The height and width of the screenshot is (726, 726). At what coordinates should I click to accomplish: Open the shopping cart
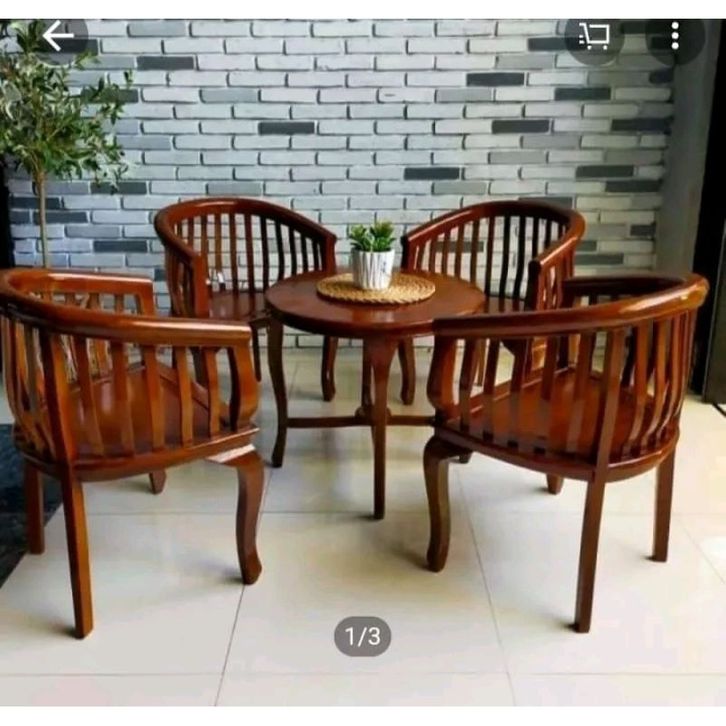click(x=593, y=36)
